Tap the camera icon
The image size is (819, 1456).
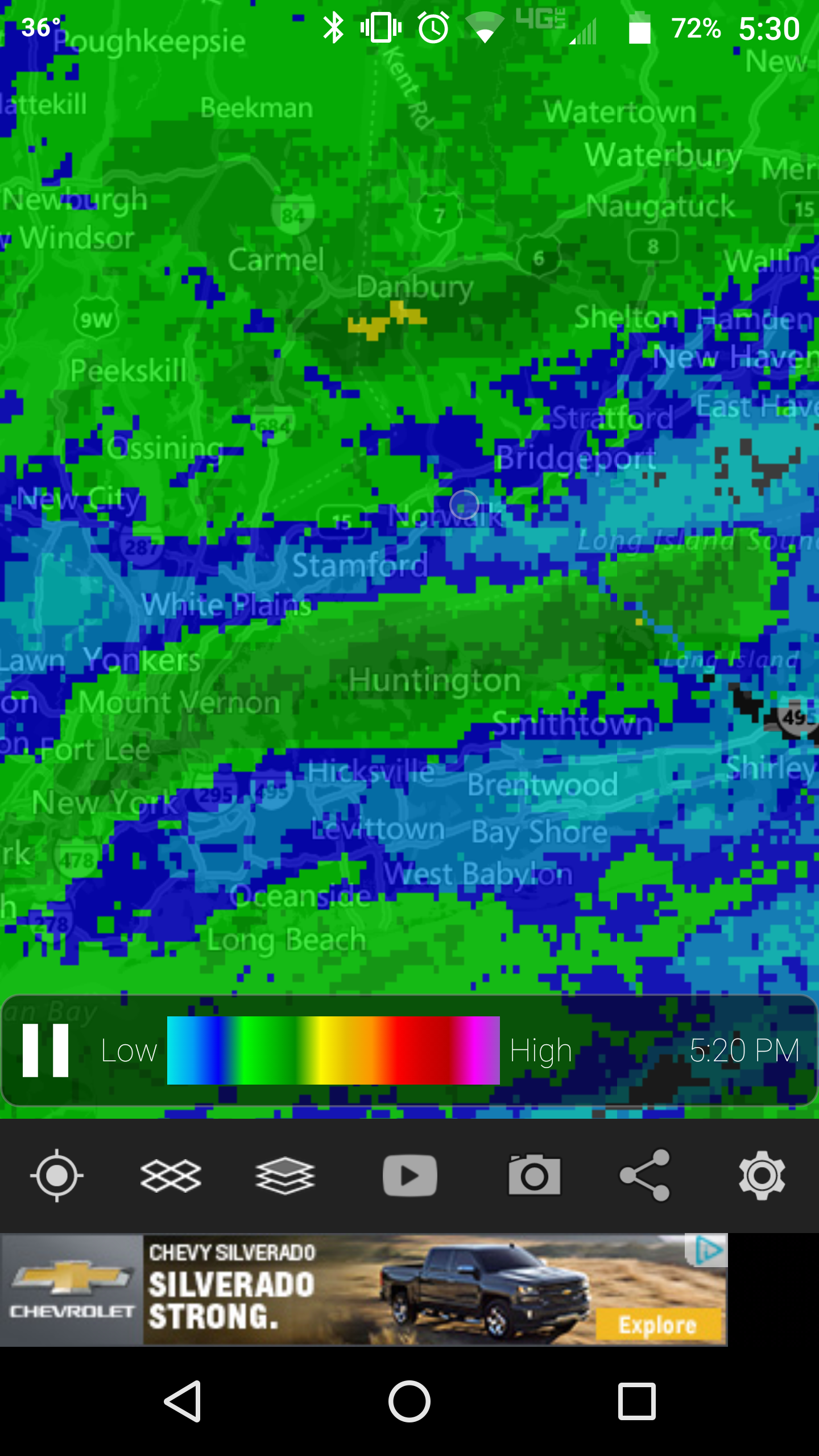click(534, 1174)
